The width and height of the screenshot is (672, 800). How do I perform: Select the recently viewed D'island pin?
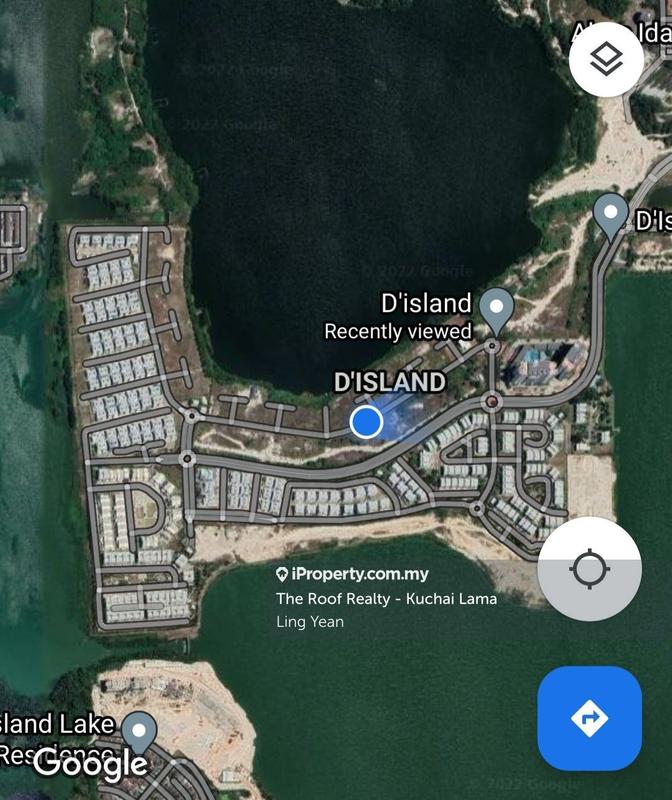click(x=496, y=305)
